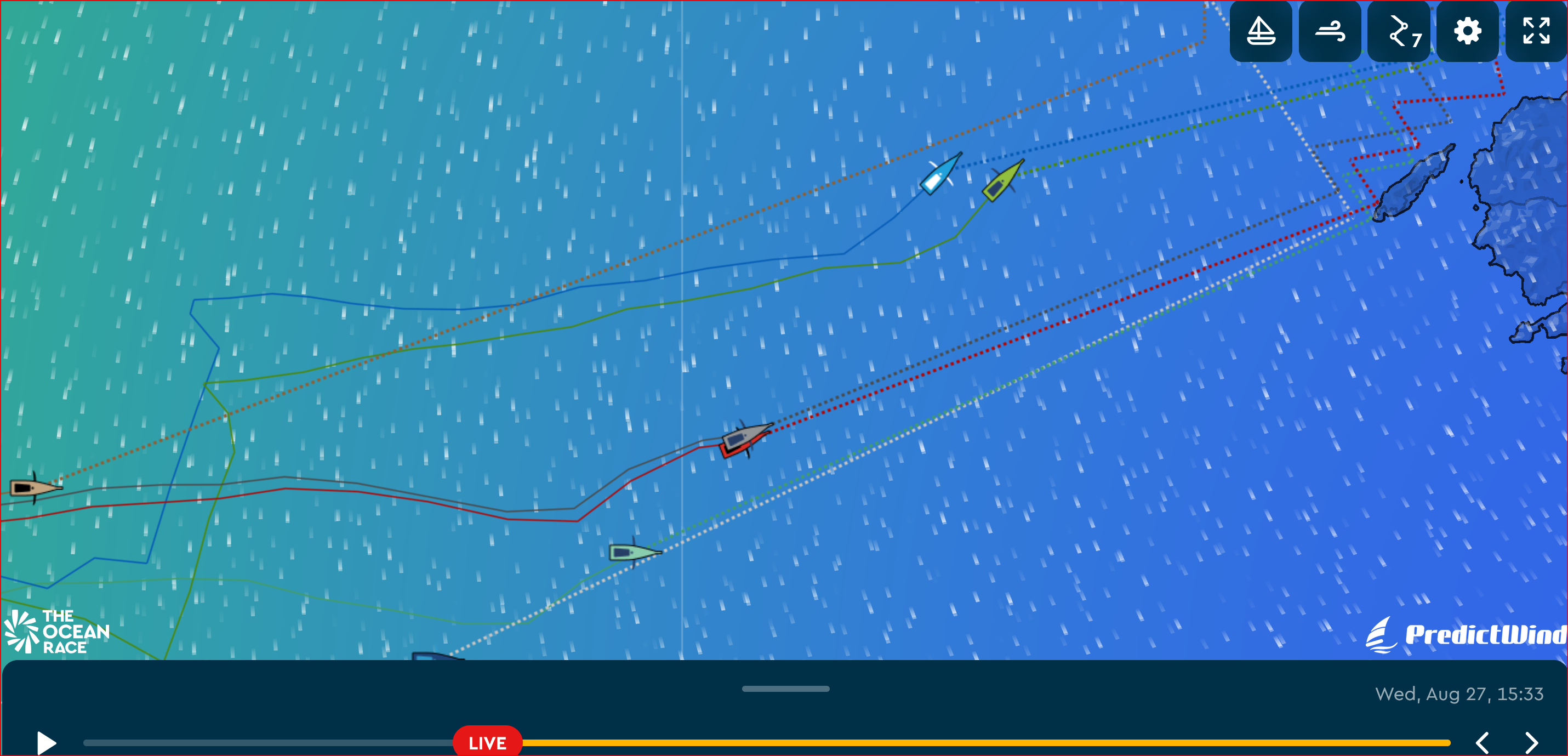The height and width of the screenshot is (756, 1568).
Task: Select the light blue boat
Action: click(940, 174)
